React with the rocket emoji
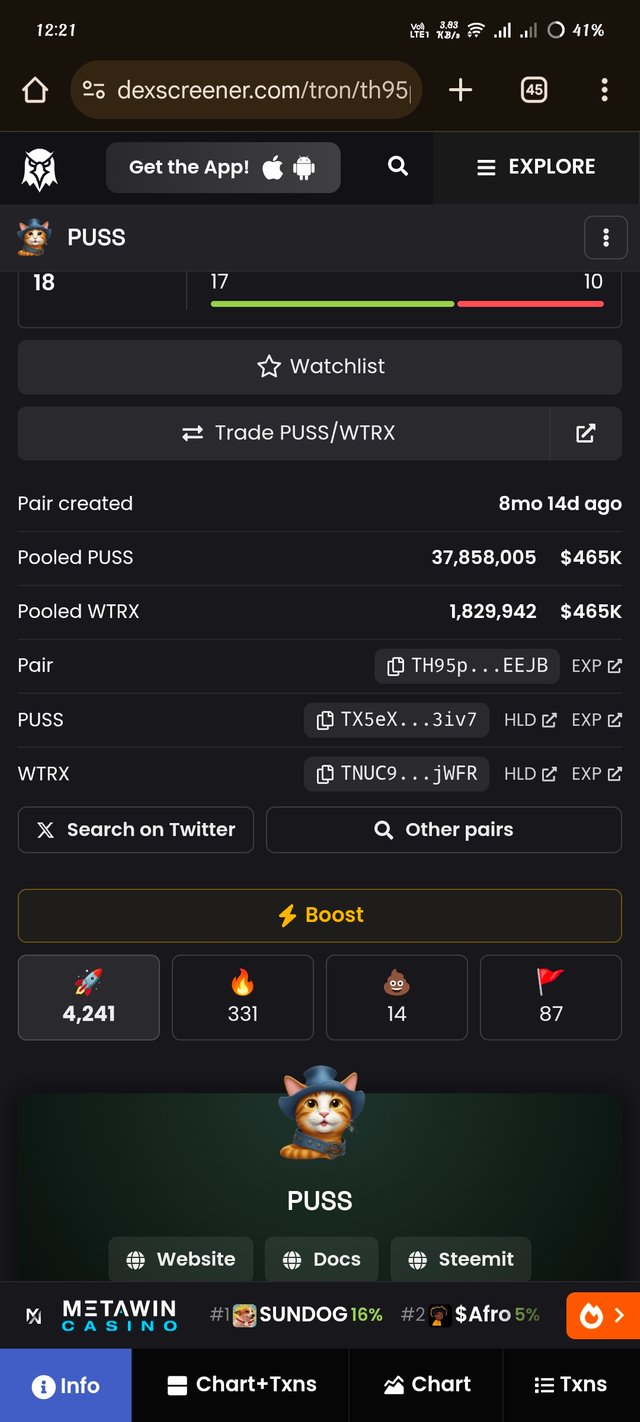This screenshot has width=640, height=1422. pyautogui.click(x=89, y=998)
